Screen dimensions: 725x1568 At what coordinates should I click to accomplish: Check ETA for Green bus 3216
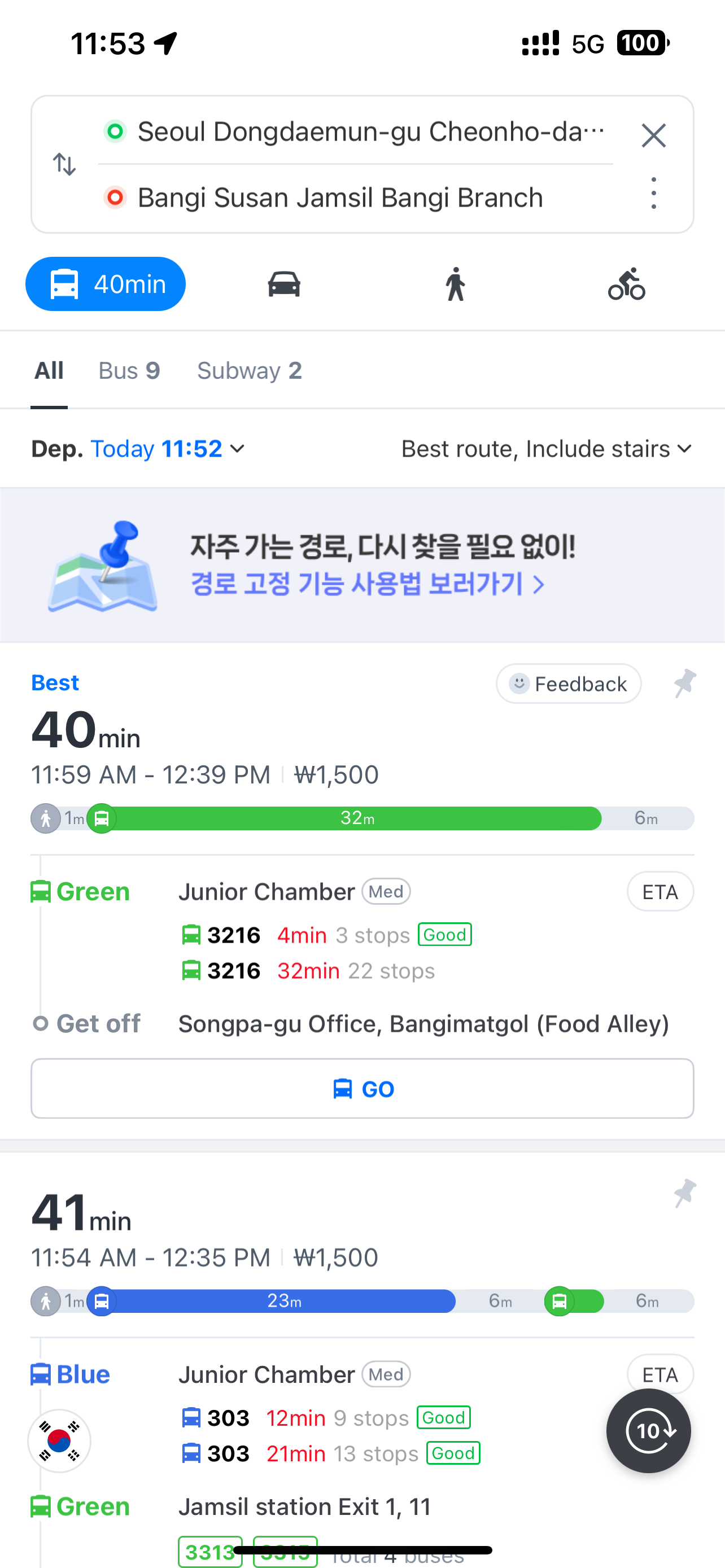660,892
